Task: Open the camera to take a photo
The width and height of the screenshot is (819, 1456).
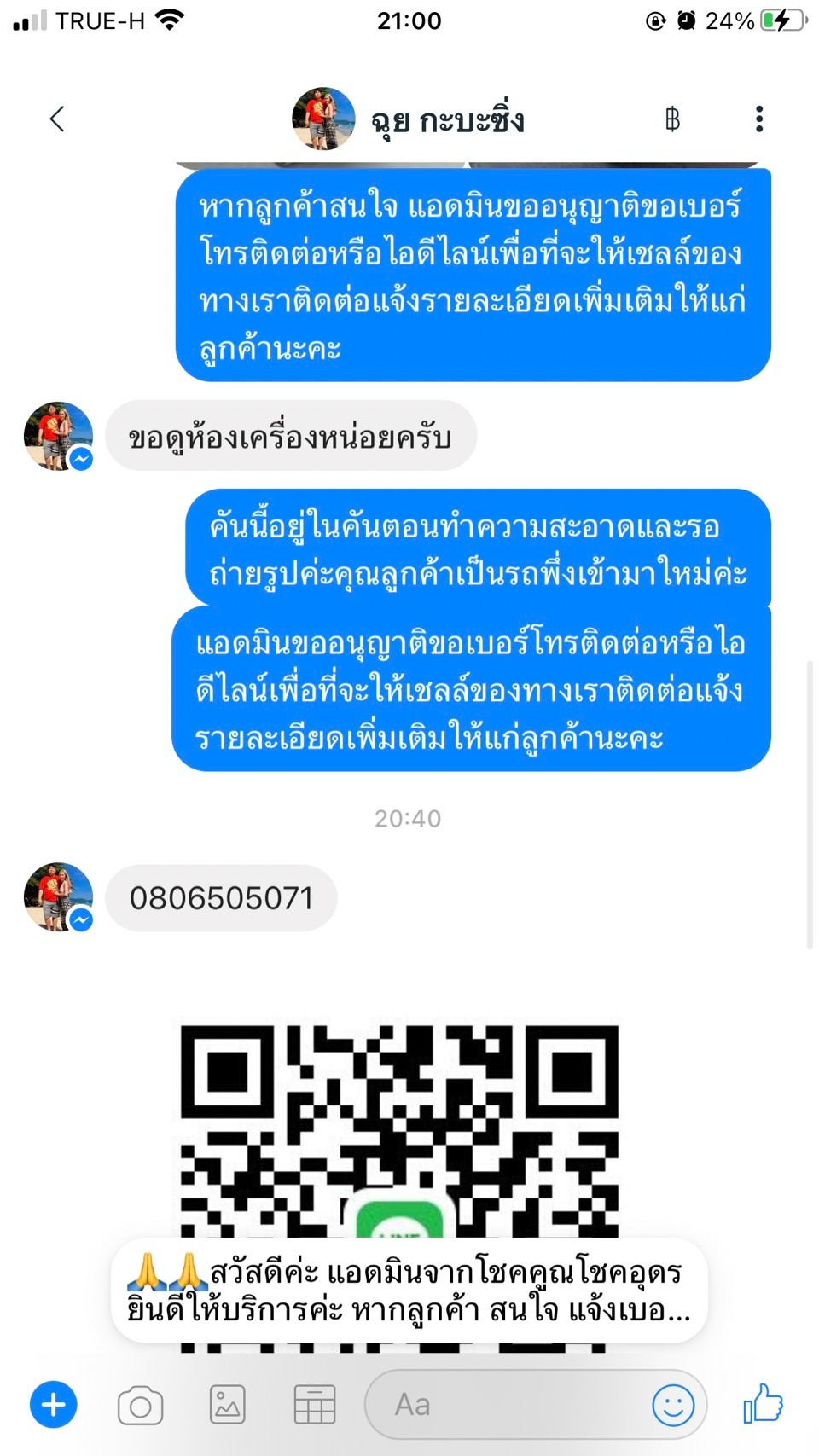Action: tap(141, 1405)
